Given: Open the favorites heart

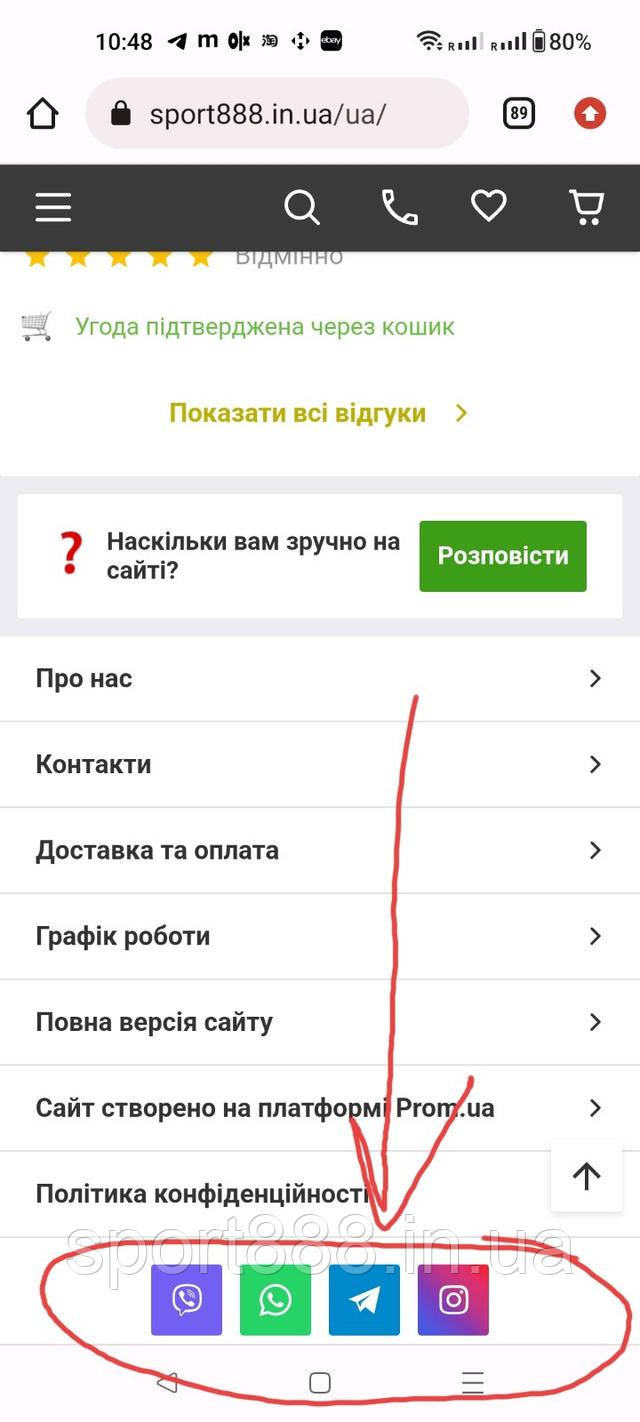Looking at the screenshot, I should tap(489, 207).
